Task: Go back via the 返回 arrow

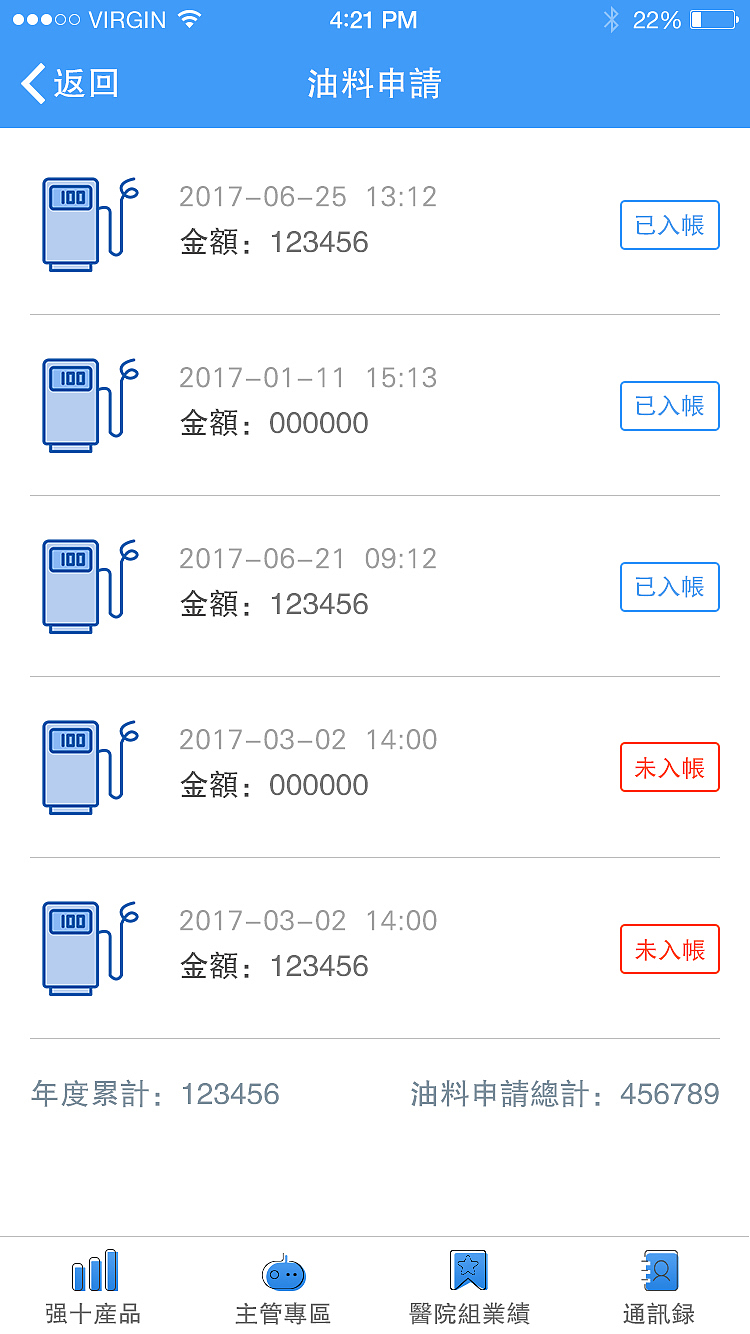Action: click(x=70, y=83)
